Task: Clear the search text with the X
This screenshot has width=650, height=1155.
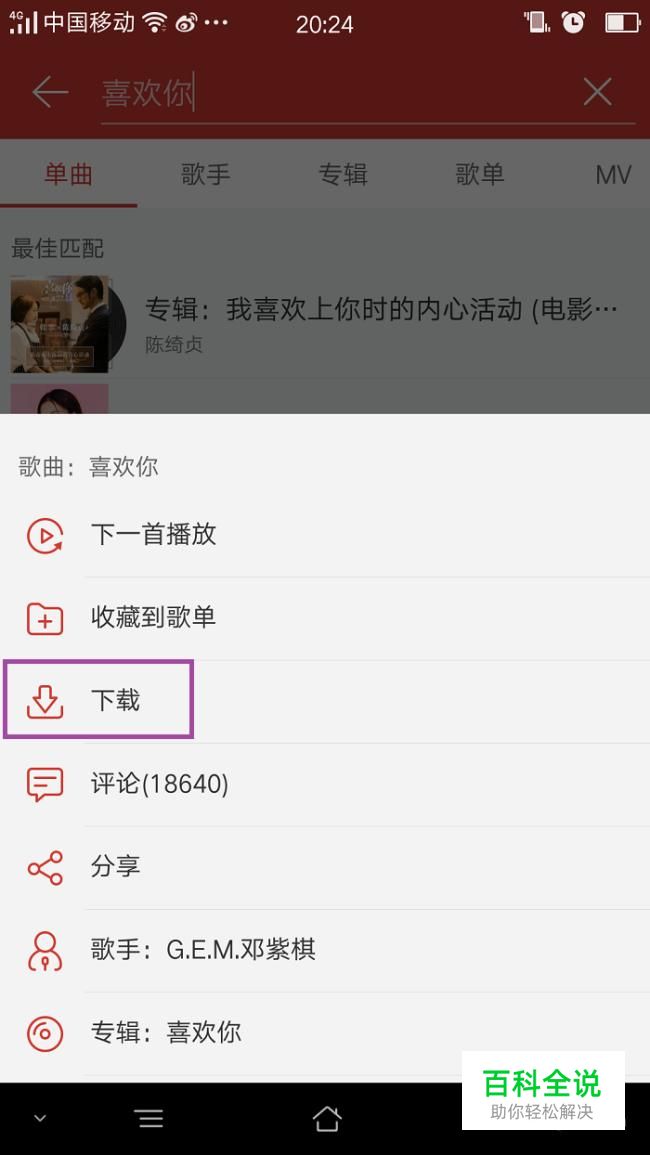Action: pos(597,92)
